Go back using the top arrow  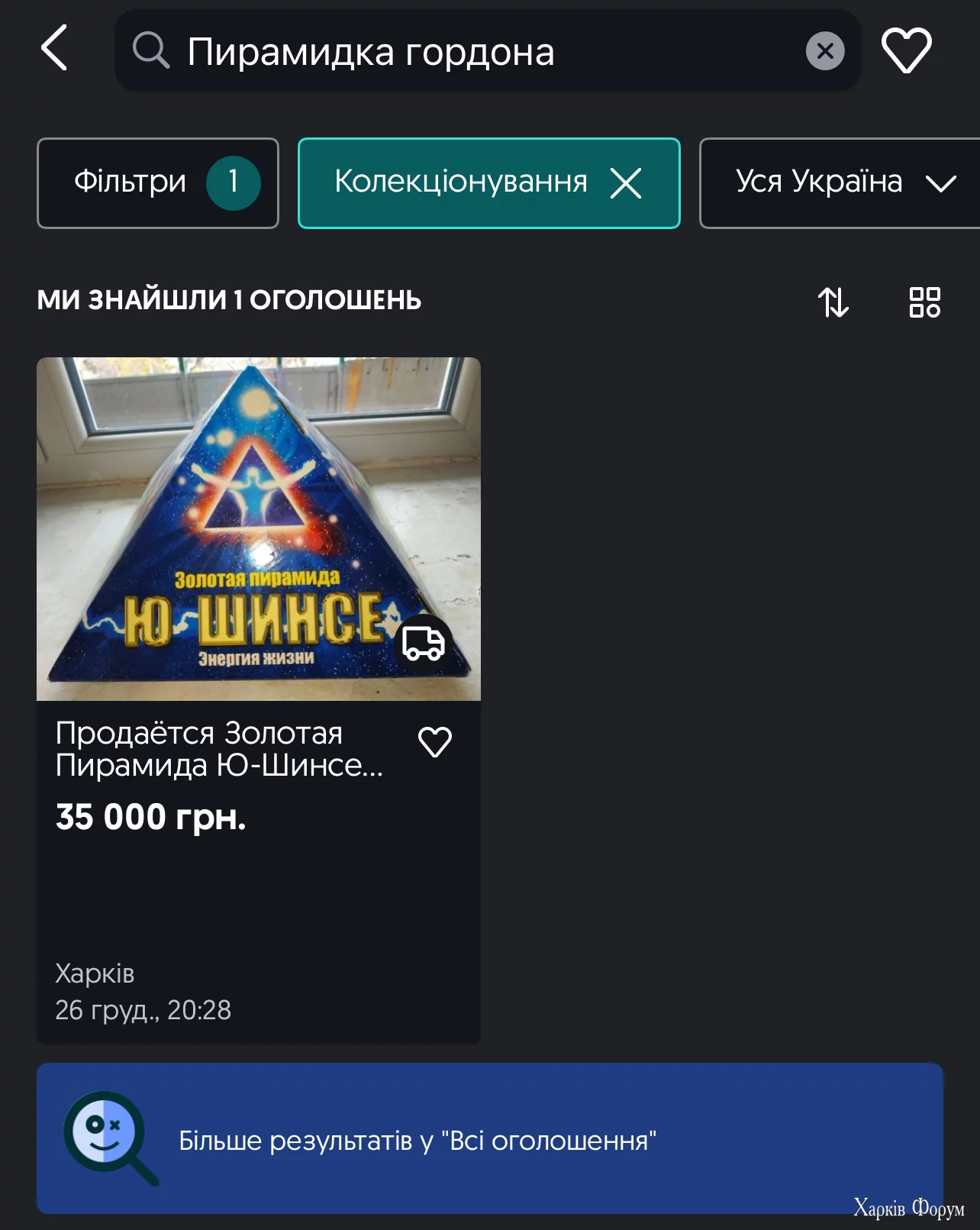click(54, 48)
